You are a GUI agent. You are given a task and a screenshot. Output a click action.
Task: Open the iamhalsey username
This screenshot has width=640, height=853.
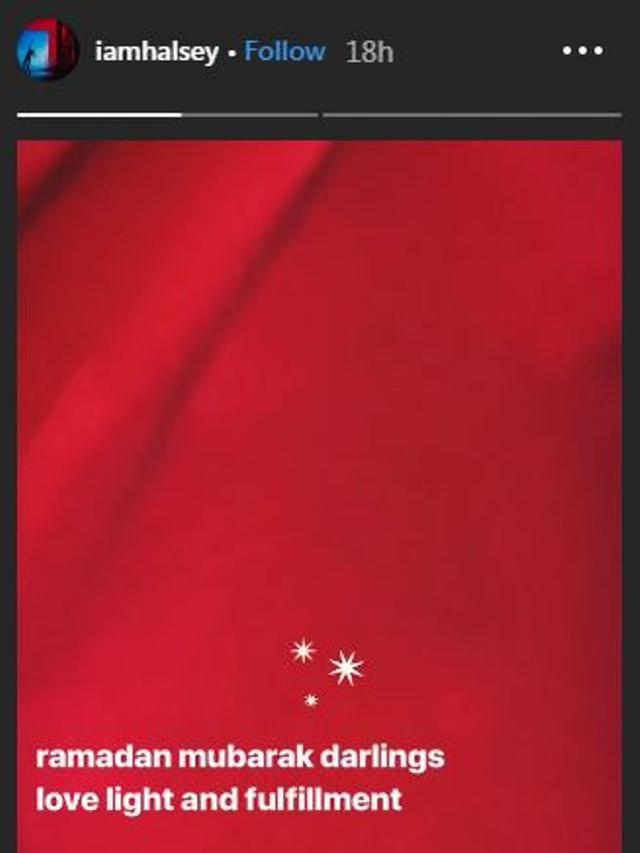coord(156,52)
